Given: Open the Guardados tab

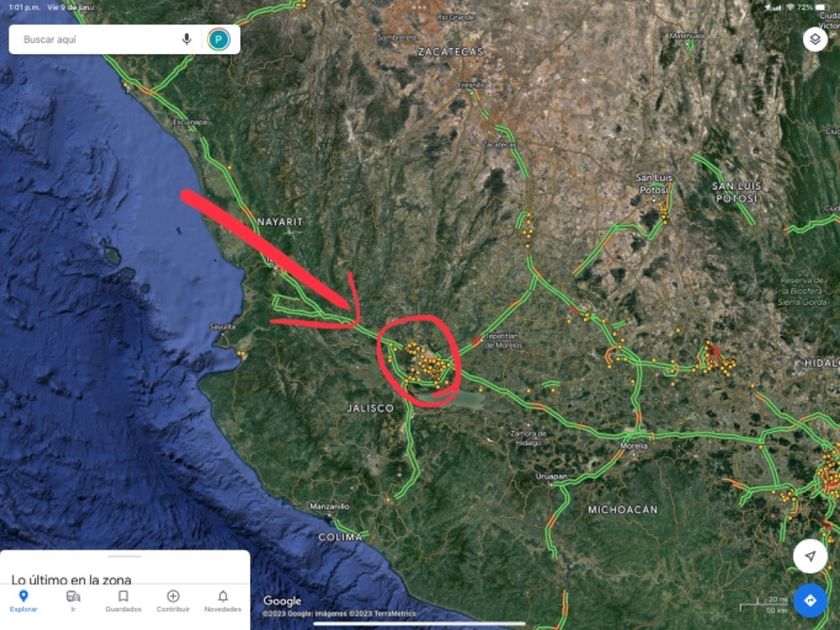Looking at the screenshot, I should pyautogui.click(x=123, y=600).
